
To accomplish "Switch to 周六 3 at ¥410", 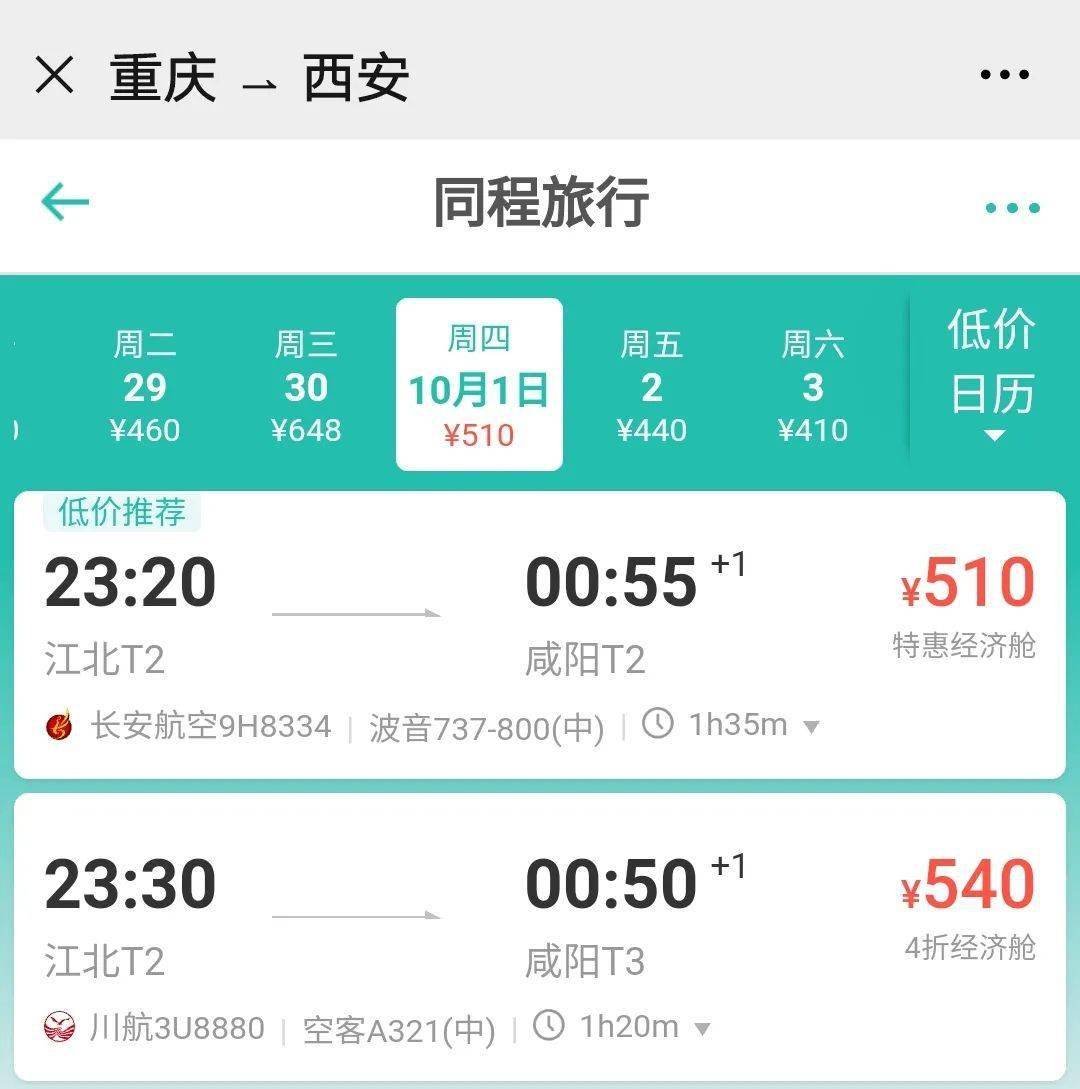I will point(812,386).
